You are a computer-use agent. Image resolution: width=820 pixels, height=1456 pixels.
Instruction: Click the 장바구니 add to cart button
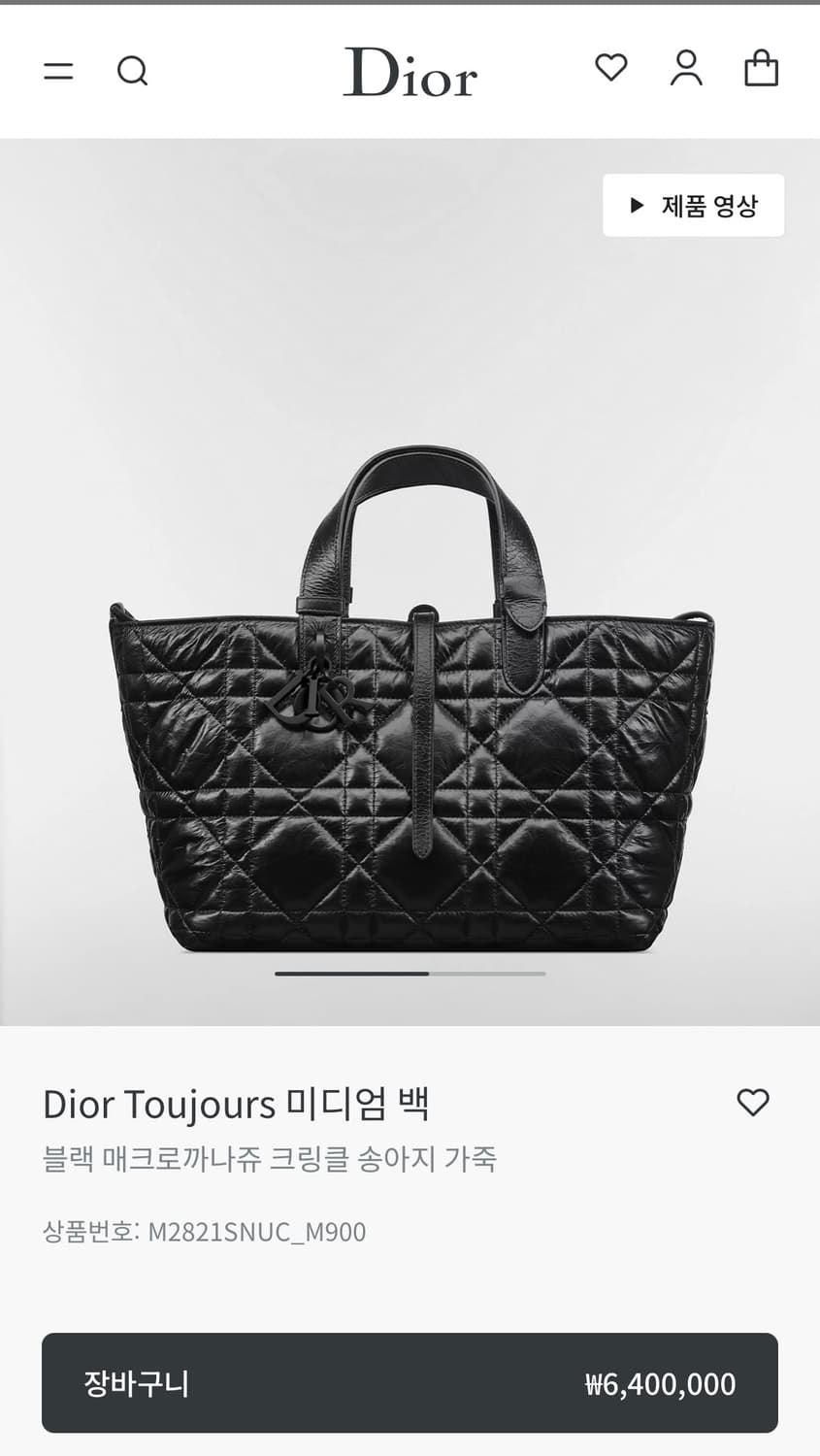[410, 1383]
